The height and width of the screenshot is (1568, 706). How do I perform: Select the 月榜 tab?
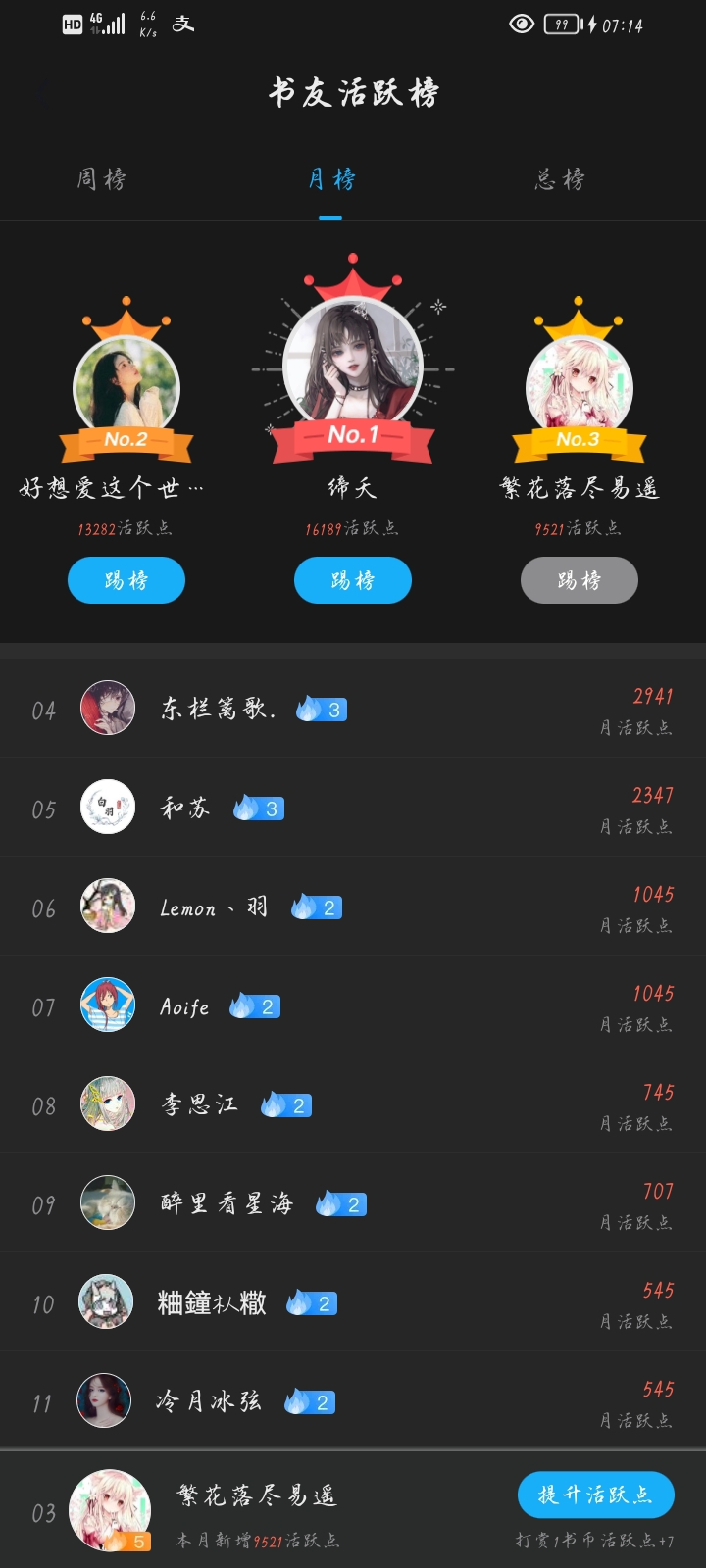(331, 179)
